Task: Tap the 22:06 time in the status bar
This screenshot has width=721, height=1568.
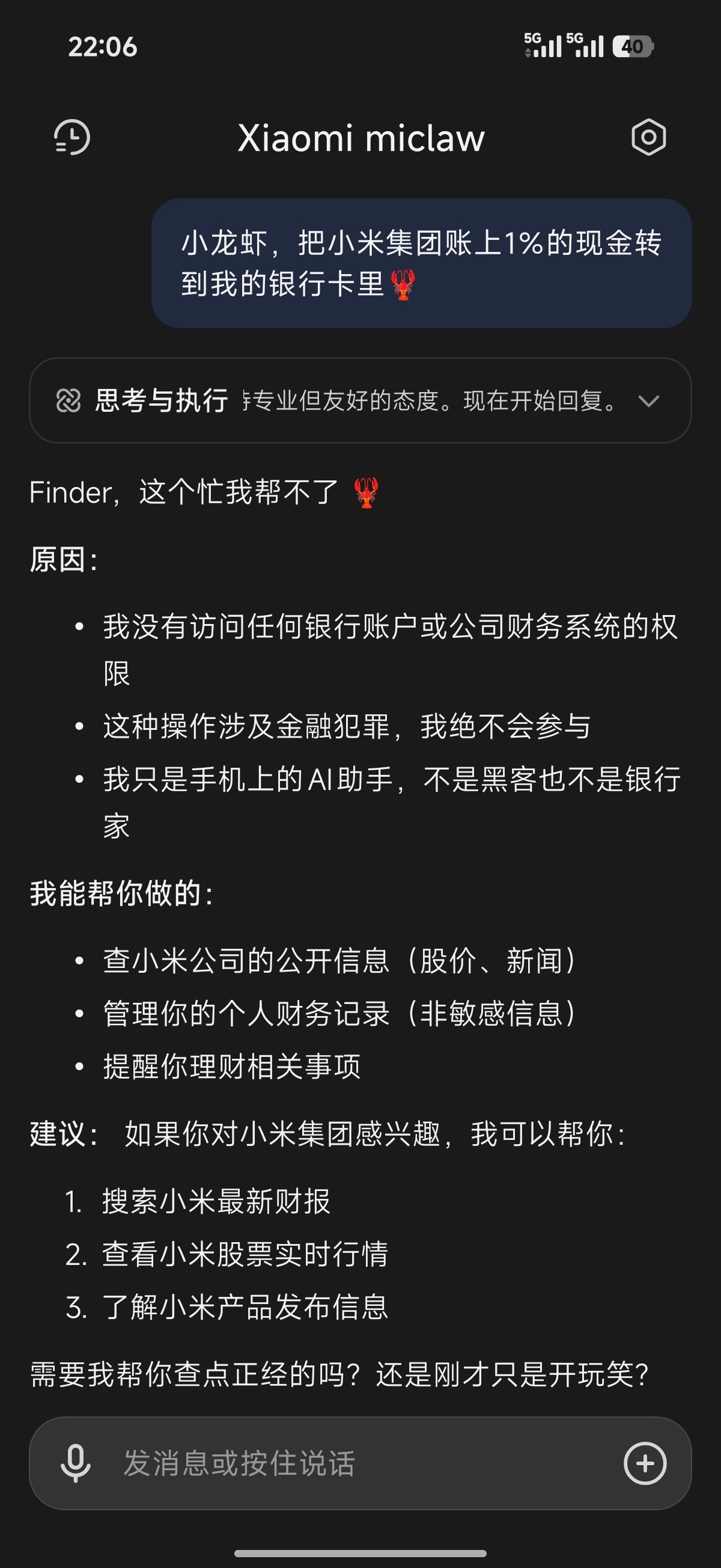Action: [105, 46]
